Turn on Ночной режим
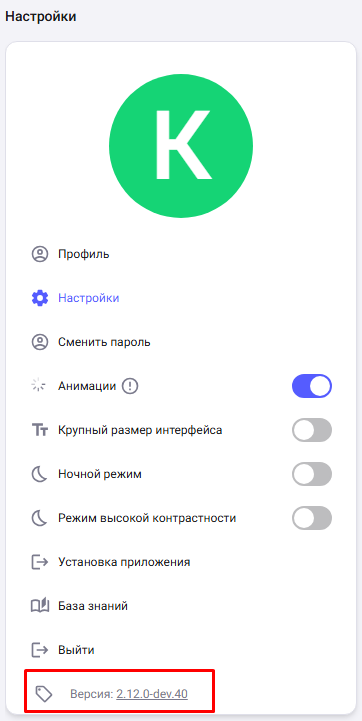 312,474
